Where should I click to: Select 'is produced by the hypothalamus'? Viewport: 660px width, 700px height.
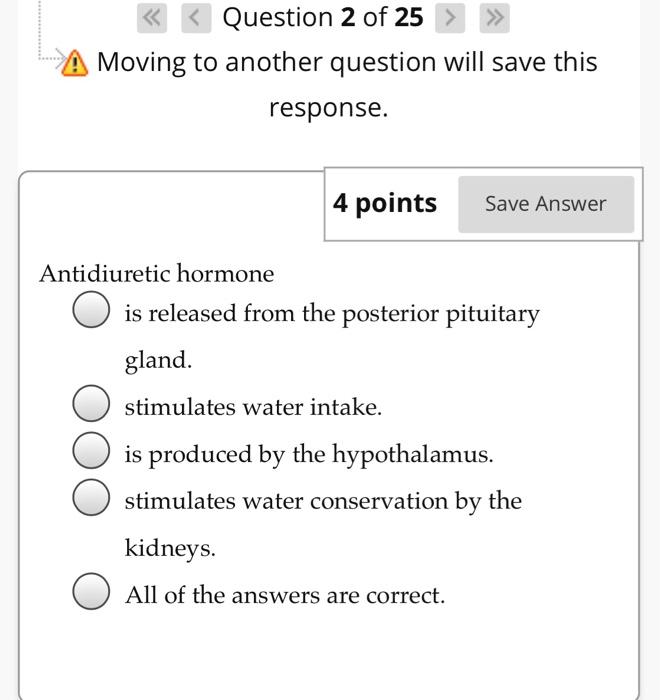91,451
